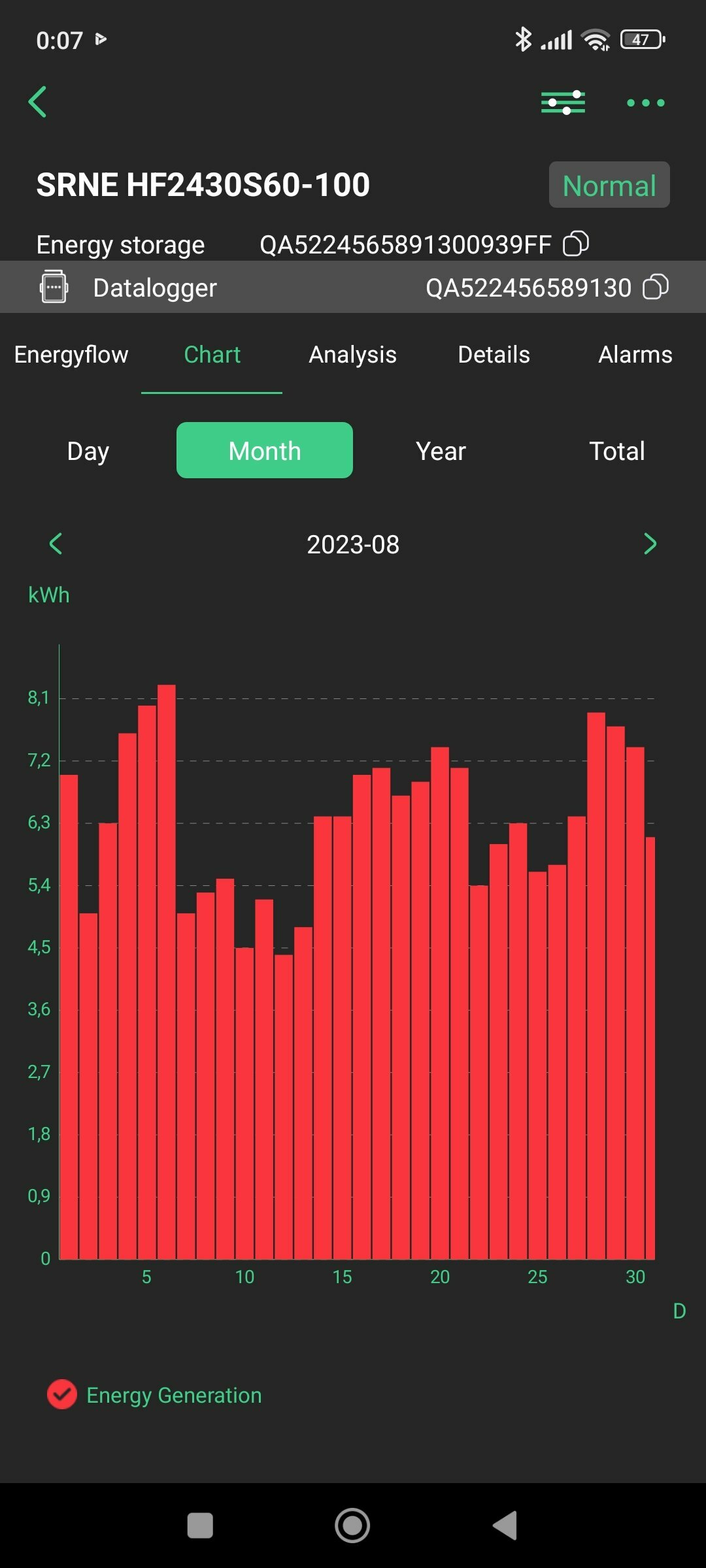Image resolution: width=706 pixels, height=1568 pixels.
Task: Select the Month chart period
Action: [x=265, y=451]
